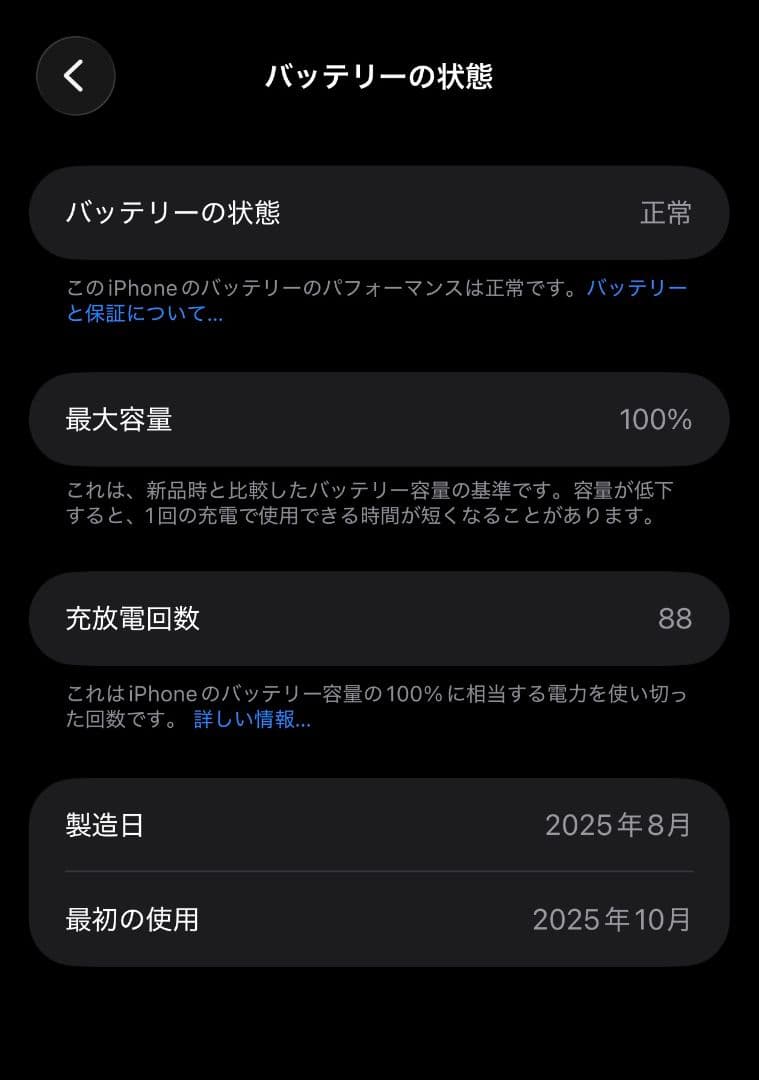Select the topmost battery health status card
Viewport: 759px width, 1080px height.
tap(379, 213)
